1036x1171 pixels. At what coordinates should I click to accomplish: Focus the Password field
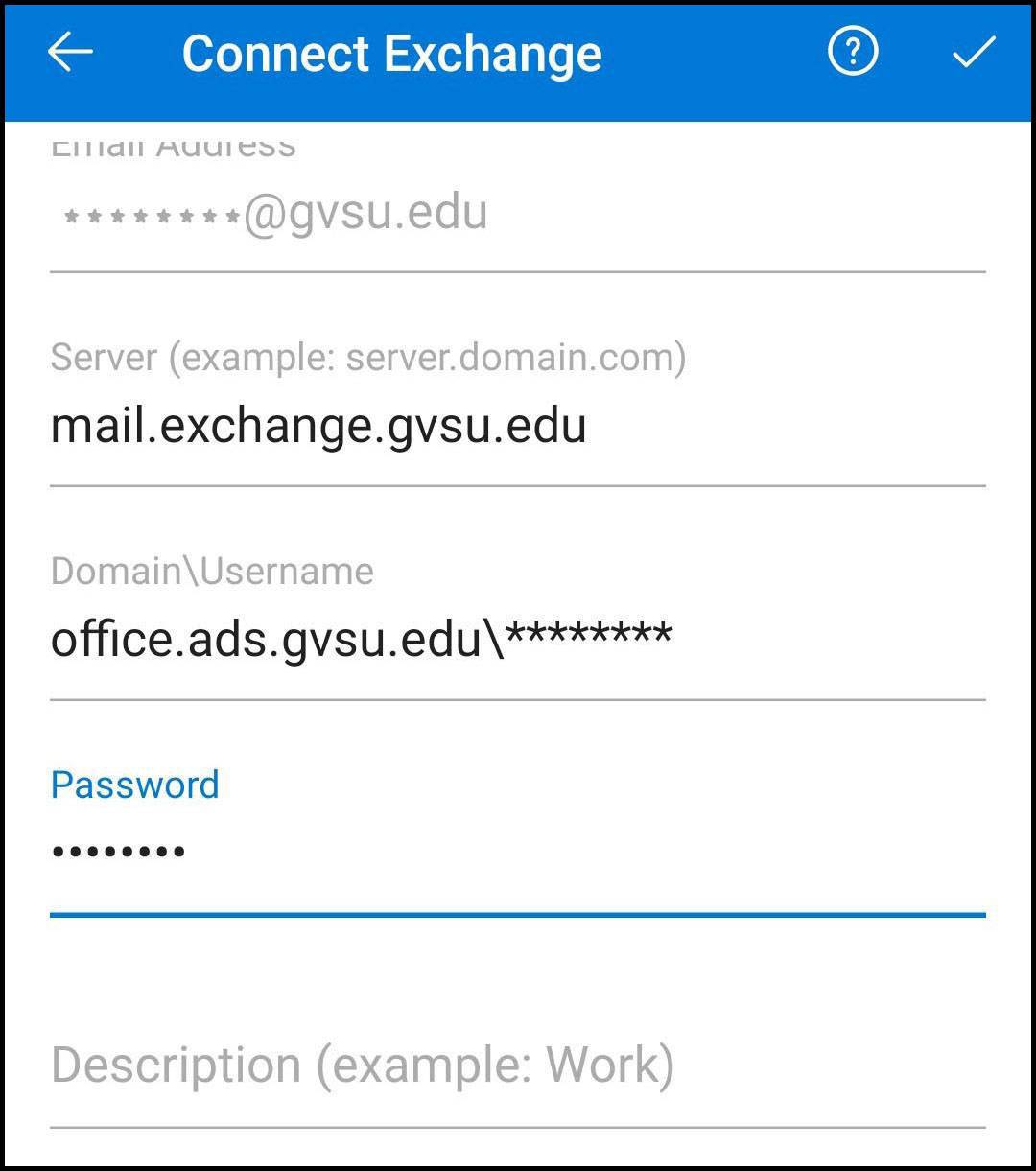pos(516,852)
